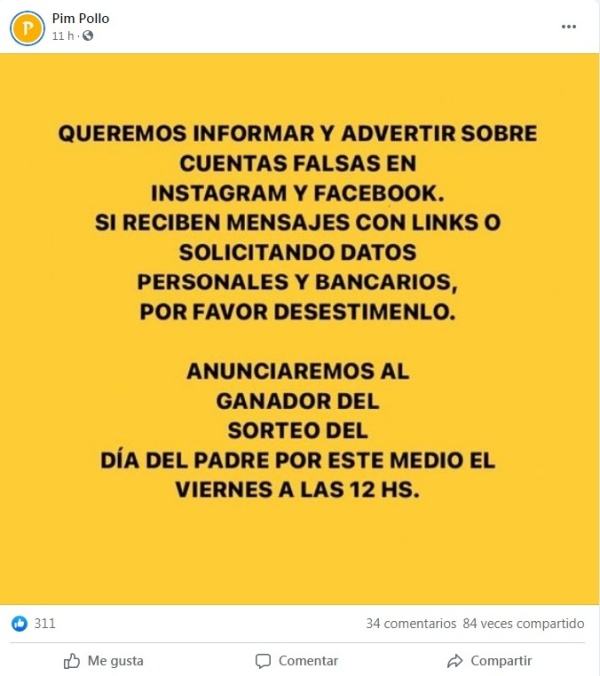The height and width of the screenshot is (676, 600).
Task: Show the 34 comentarios
Action: coord(411,623)
